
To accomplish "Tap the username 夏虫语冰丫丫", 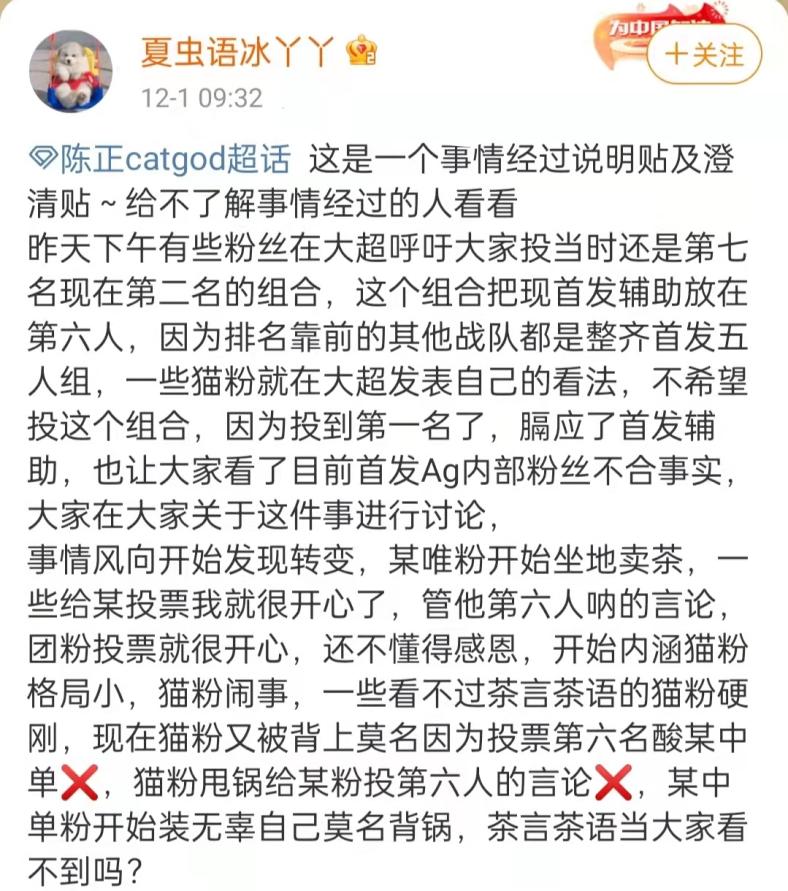I will pyautogui.click(x=234, y=49).
